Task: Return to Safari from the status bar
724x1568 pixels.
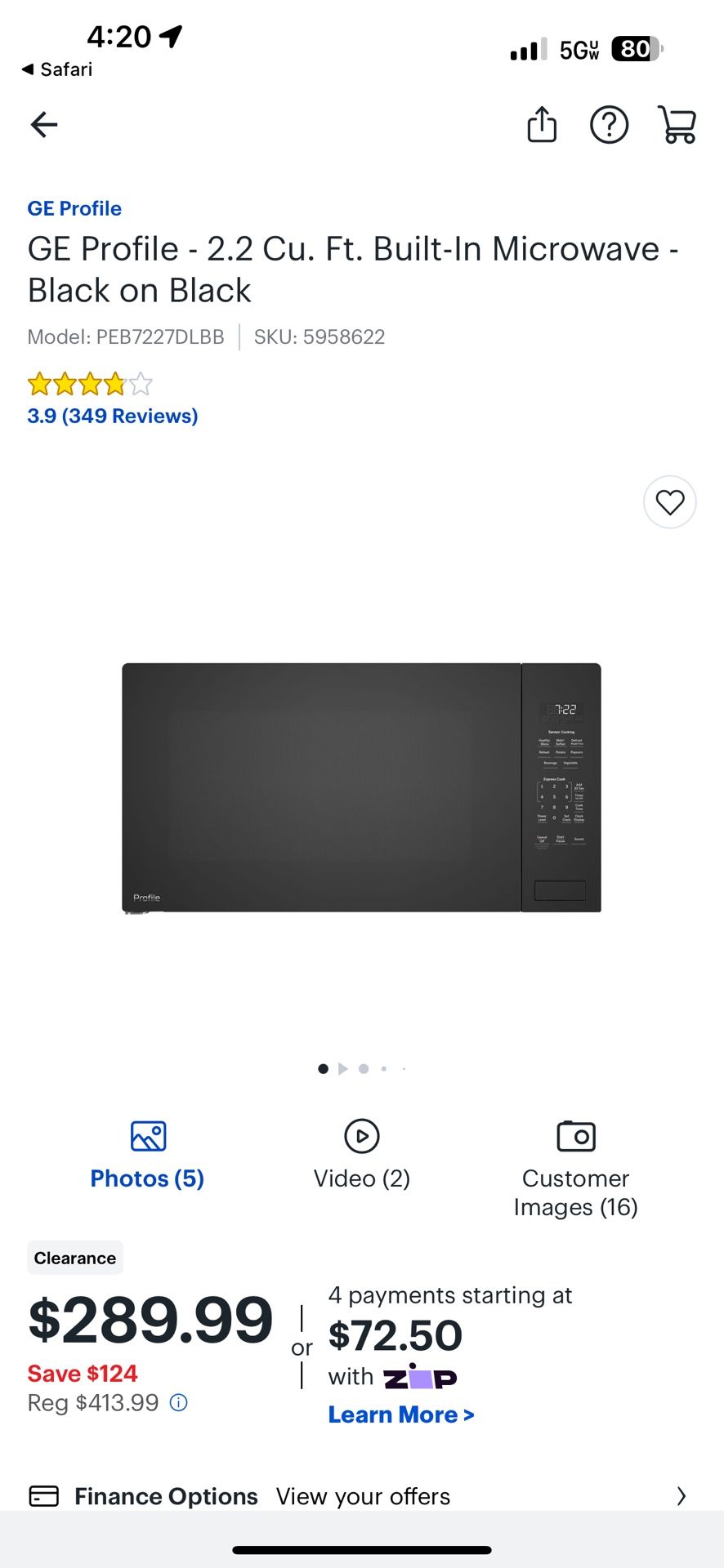Action: click(57, 69)
